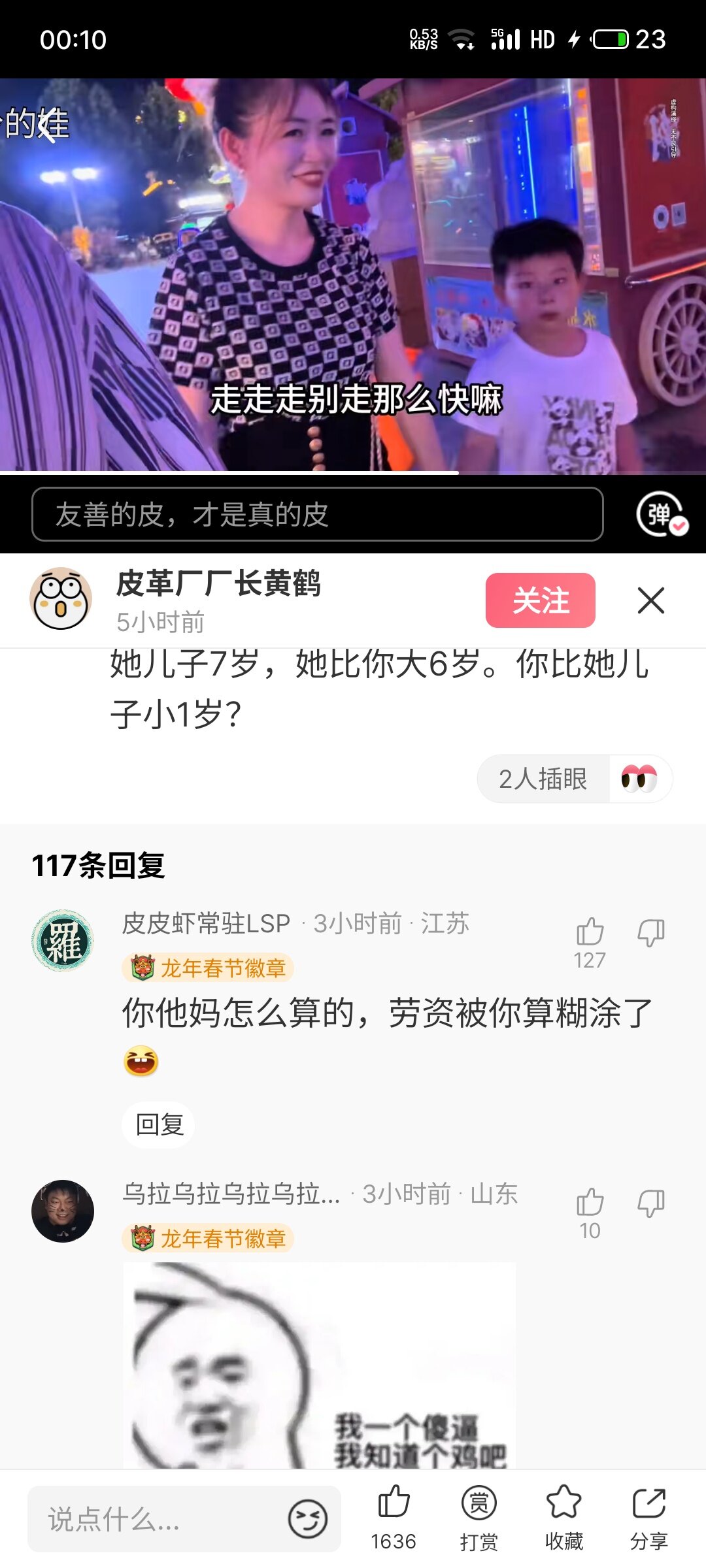Save the post with 收藏

563,1517
